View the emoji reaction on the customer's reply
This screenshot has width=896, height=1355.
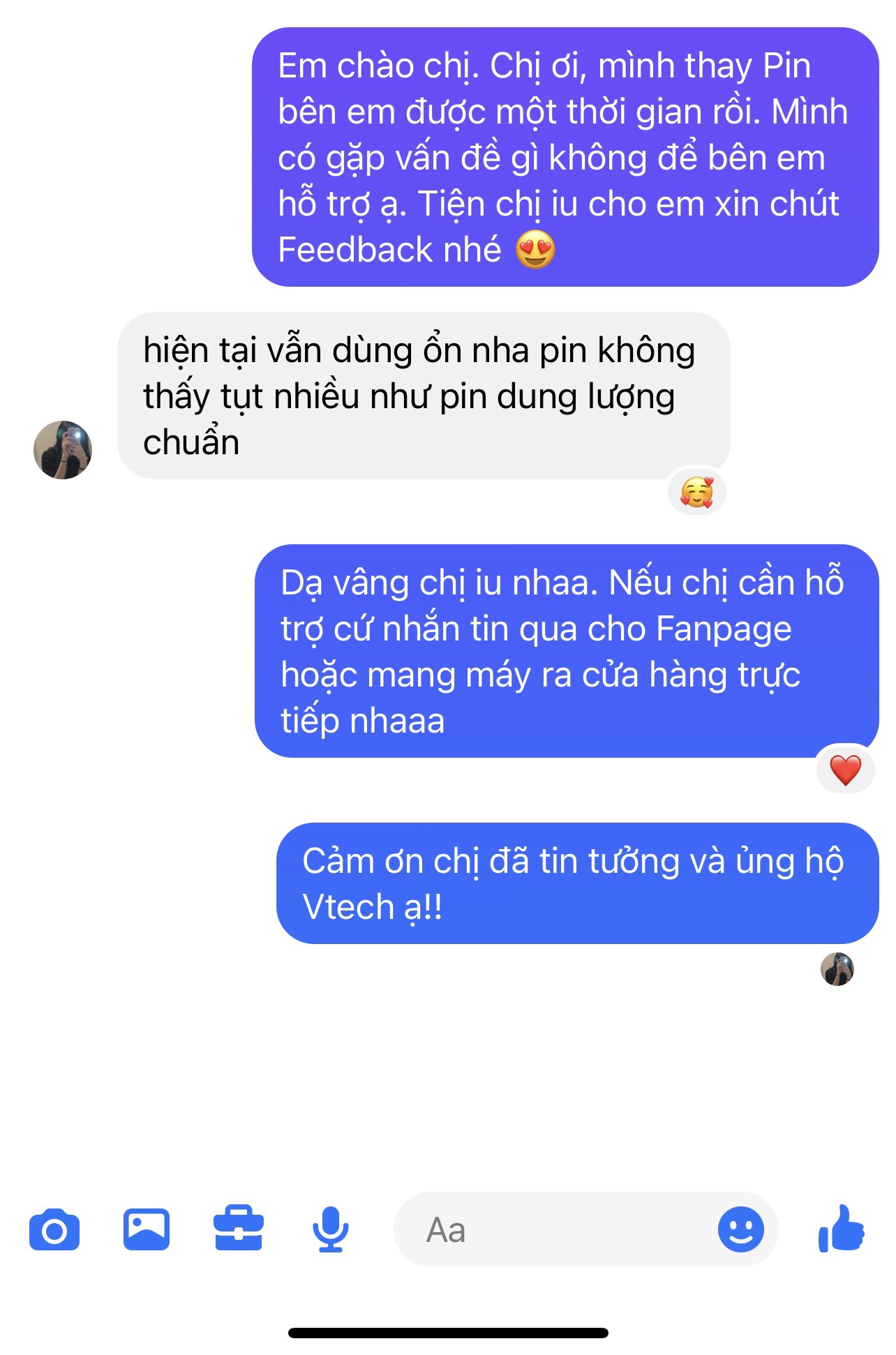click(697, 493)
